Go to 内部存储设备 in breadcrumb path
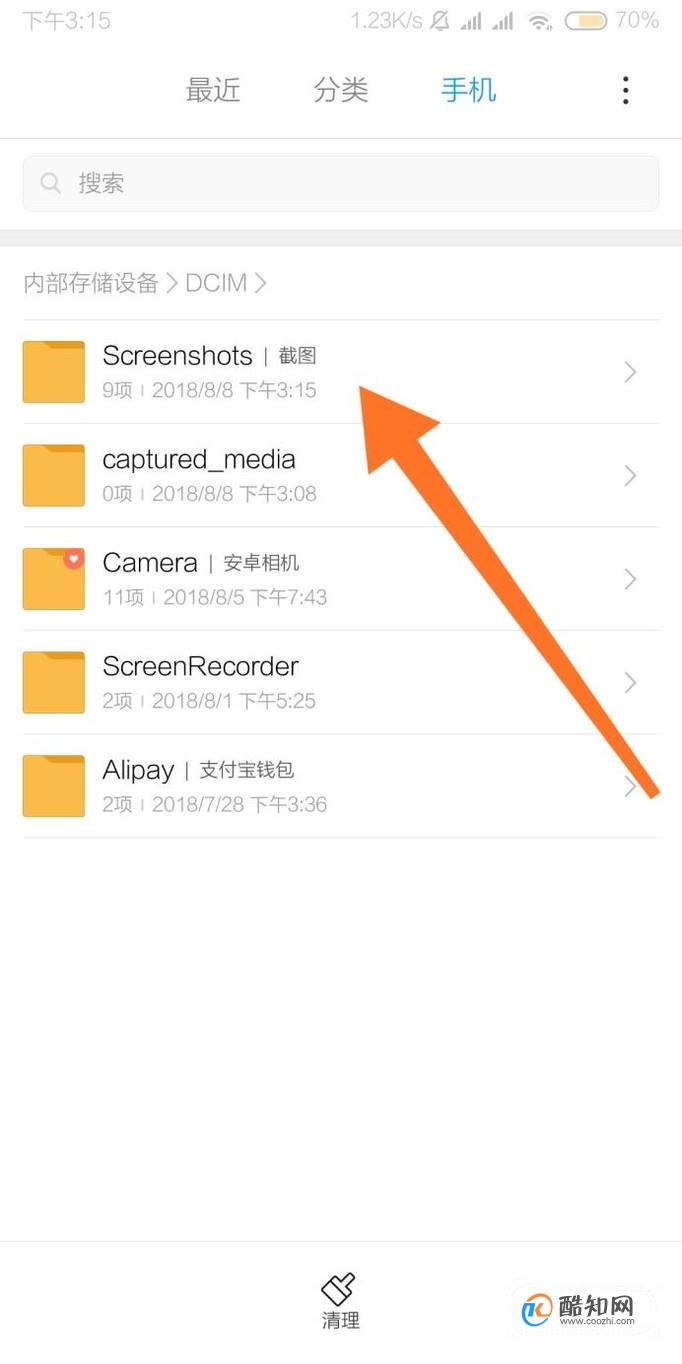 tap(91, 283)
